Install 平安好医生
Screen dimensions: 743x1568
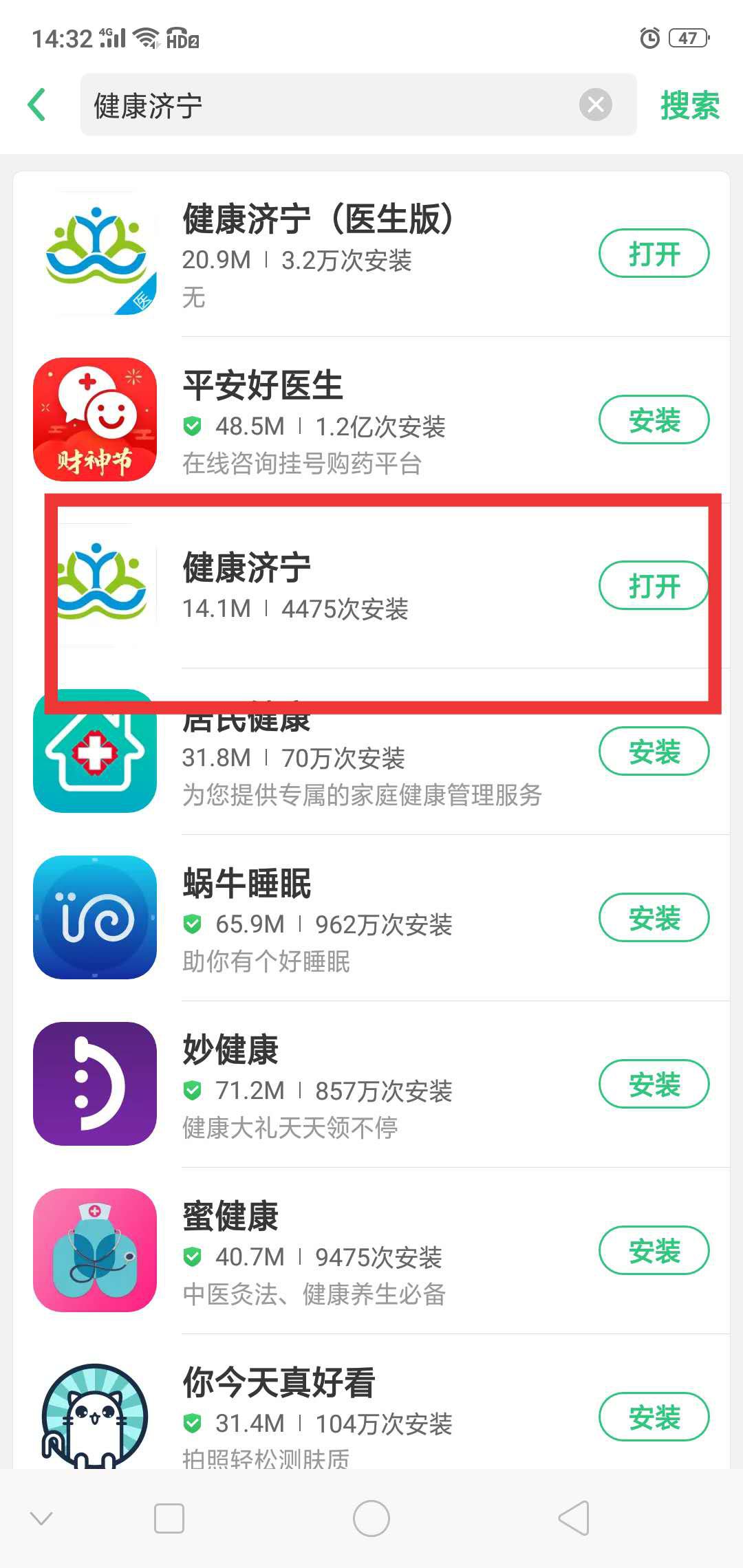pyautogui.click(x=654, y=420)
